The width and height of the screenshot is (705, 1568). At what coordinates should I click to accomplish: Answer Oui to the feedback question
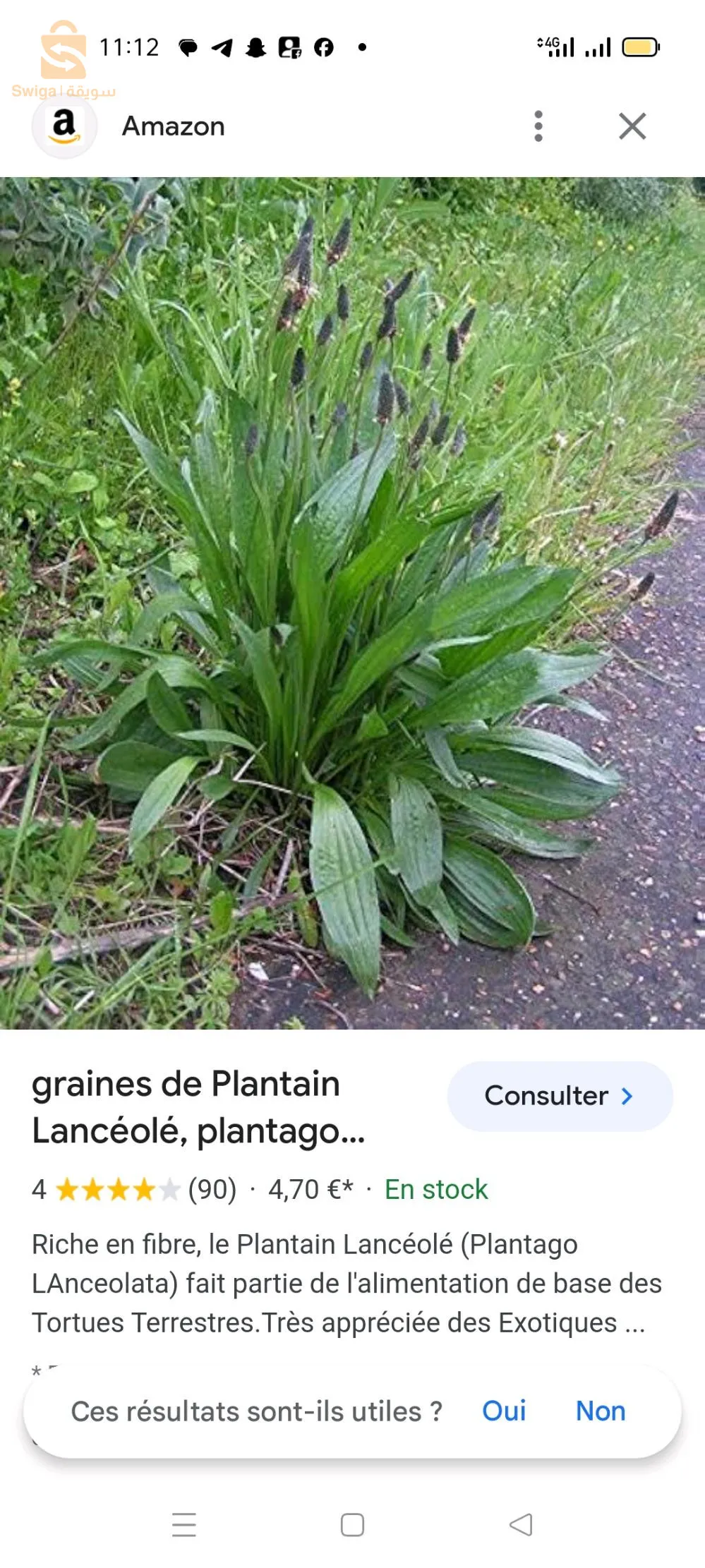[504, 1411]
